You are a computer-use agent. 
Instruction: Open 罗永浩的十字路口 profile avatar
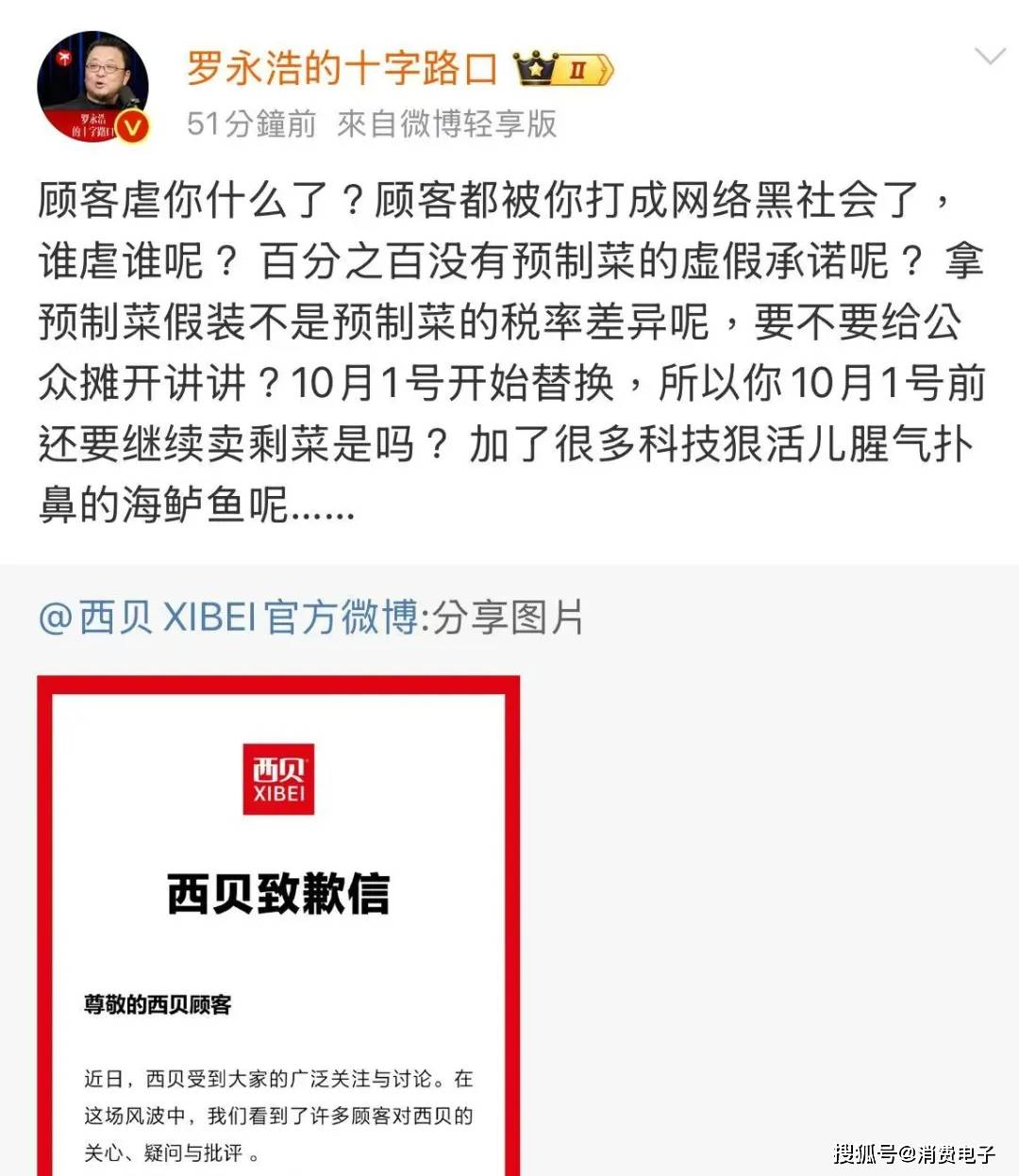(92, 86)
